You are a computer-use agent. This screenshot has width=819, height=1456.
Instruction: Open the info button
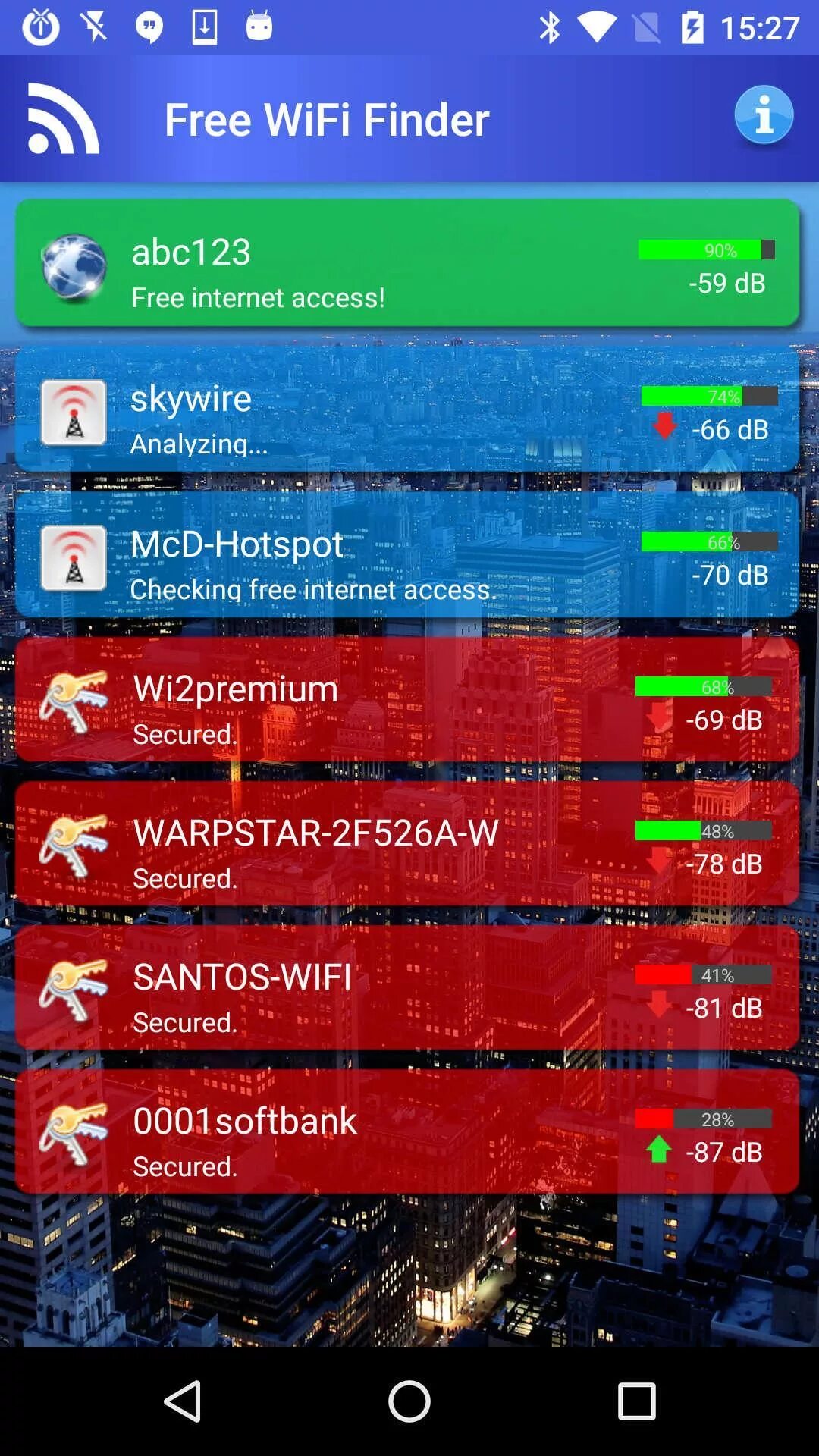click(764, 116)
